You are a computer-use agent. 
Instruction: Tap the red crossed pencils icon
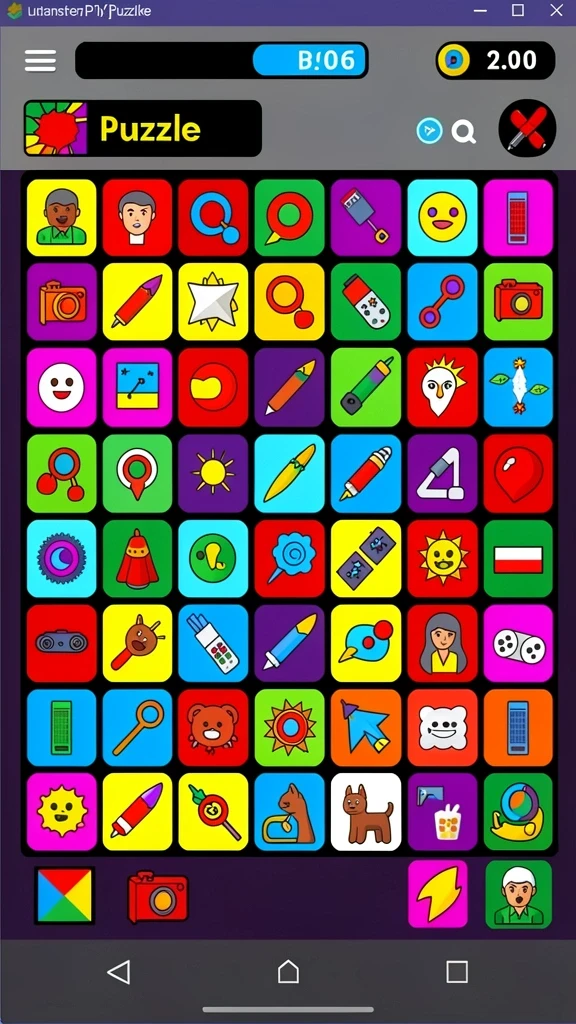click(x=527, y=129)
